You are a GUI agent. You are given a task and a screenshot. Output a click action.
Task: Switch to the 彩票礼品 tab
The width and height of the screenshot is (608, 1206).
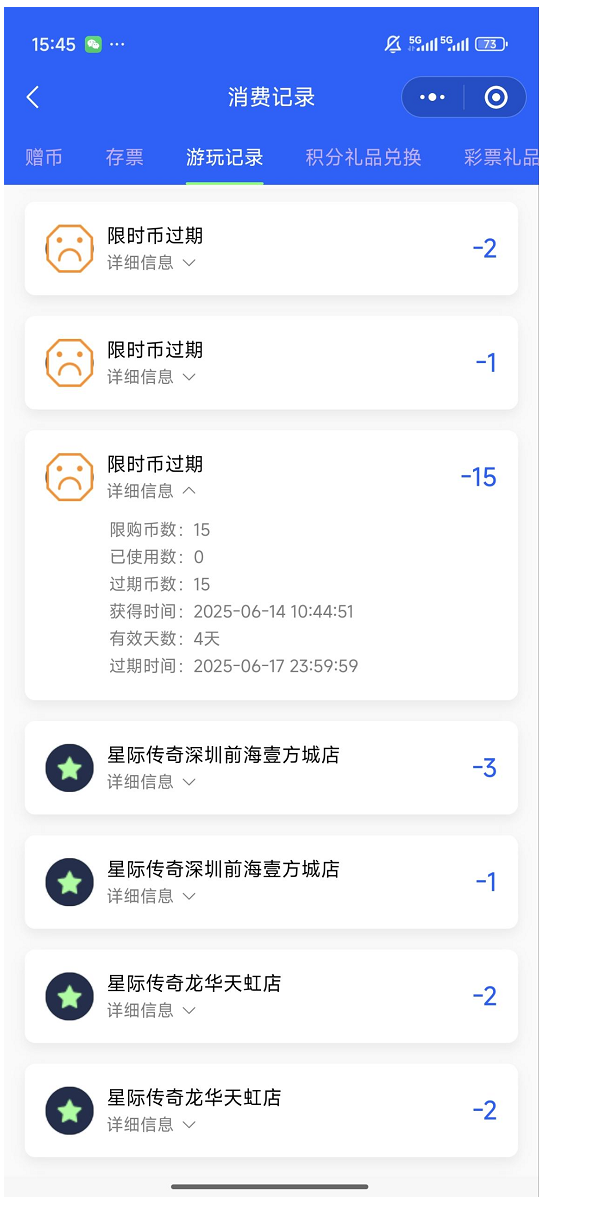[501, 157]
